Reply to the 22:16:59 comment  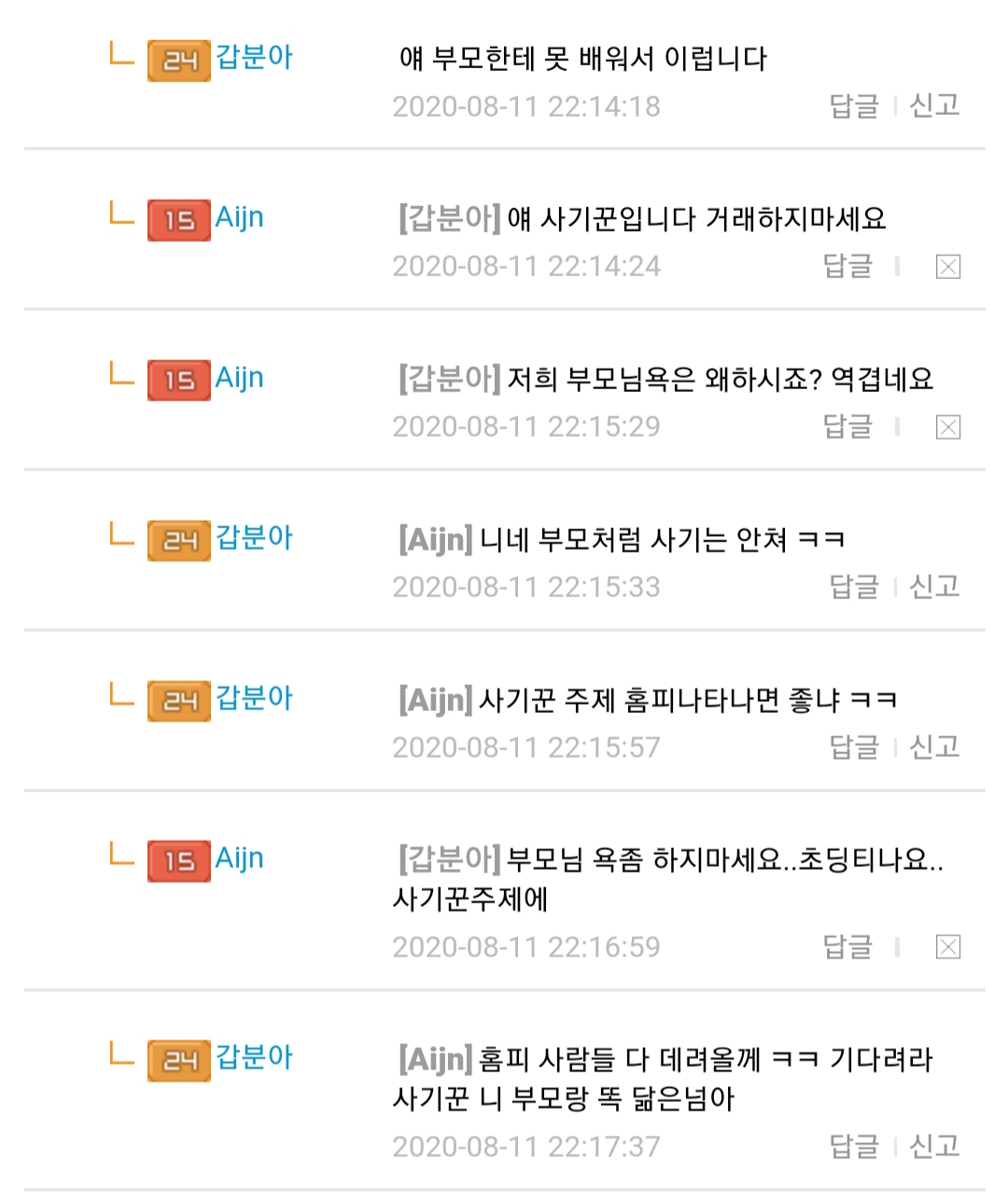(847, 947)
